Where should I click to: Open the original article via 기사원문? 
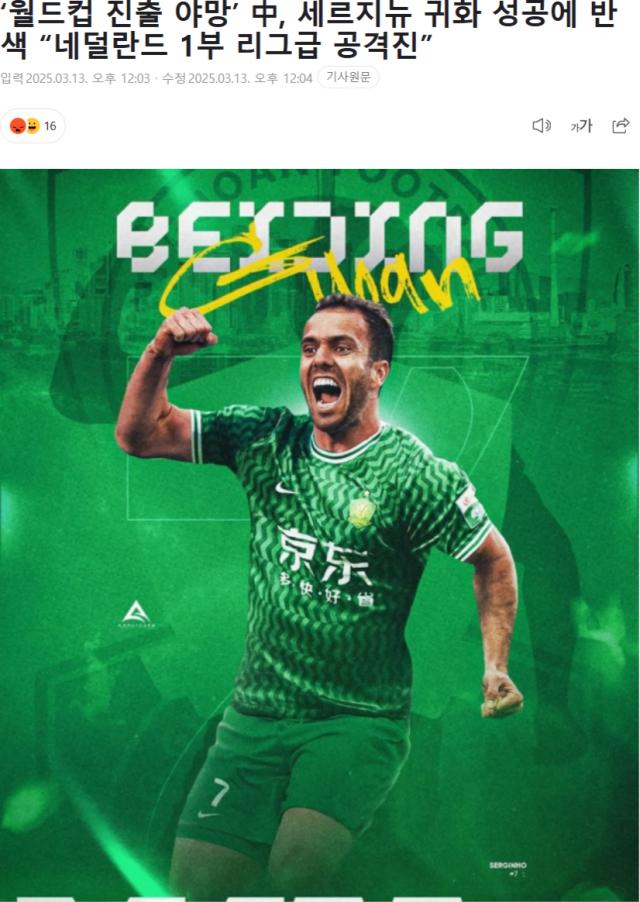(348, 78)
